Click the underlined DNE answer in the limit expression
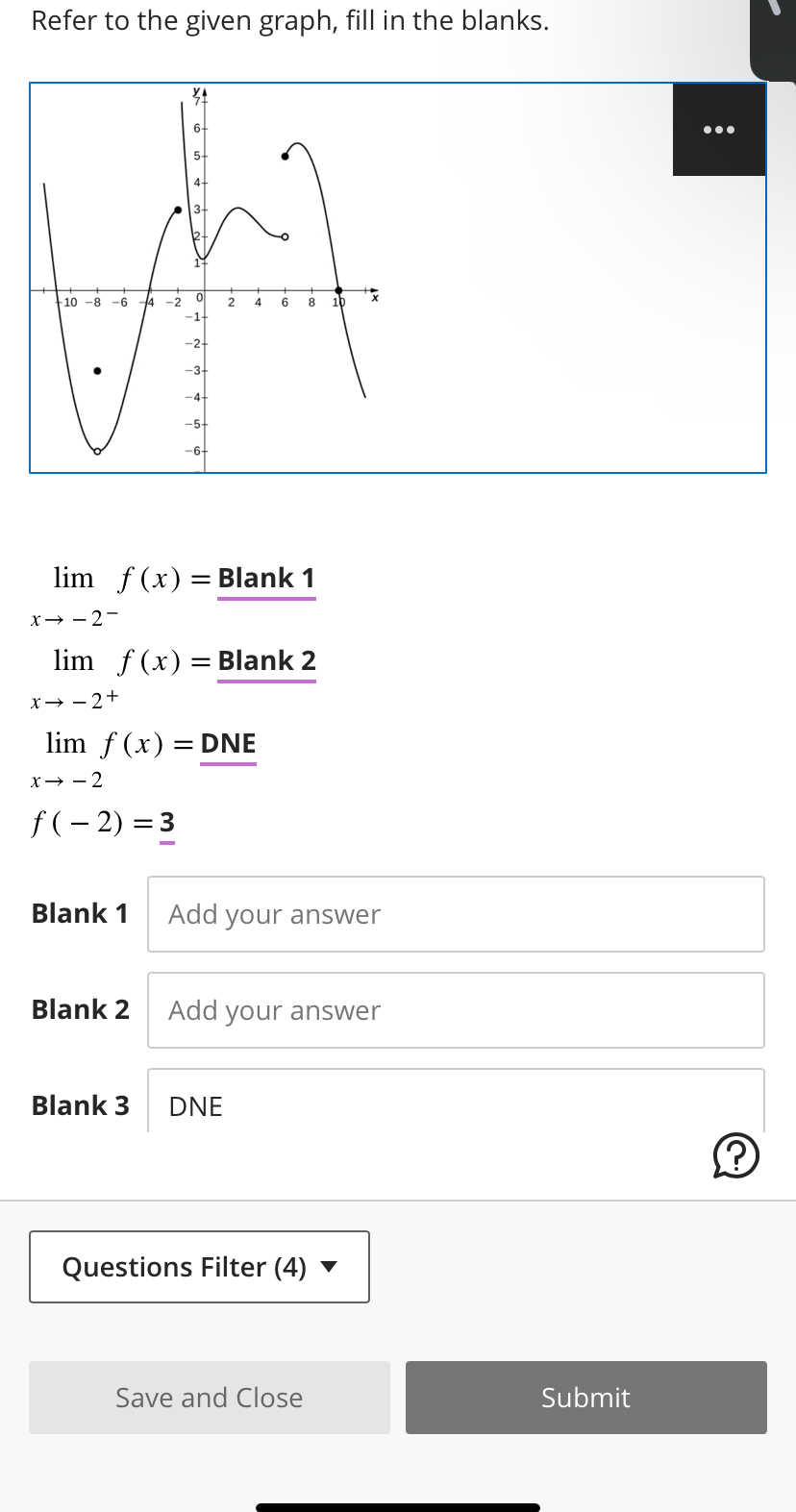The width and height of the screenshot is (796, 1512). coord(229,743)
